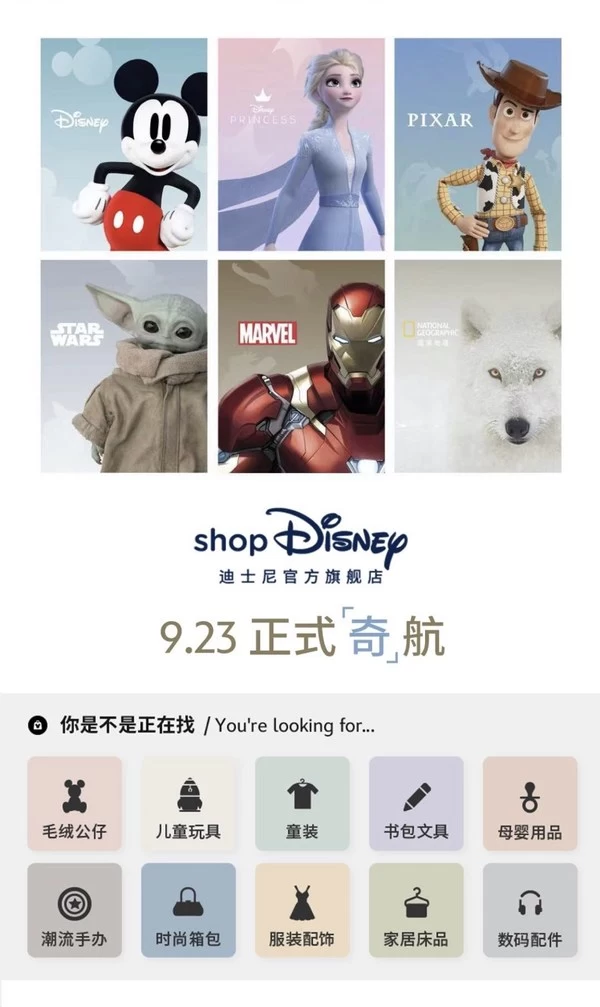Open the Marvel brand tile

tap(301, 366)
